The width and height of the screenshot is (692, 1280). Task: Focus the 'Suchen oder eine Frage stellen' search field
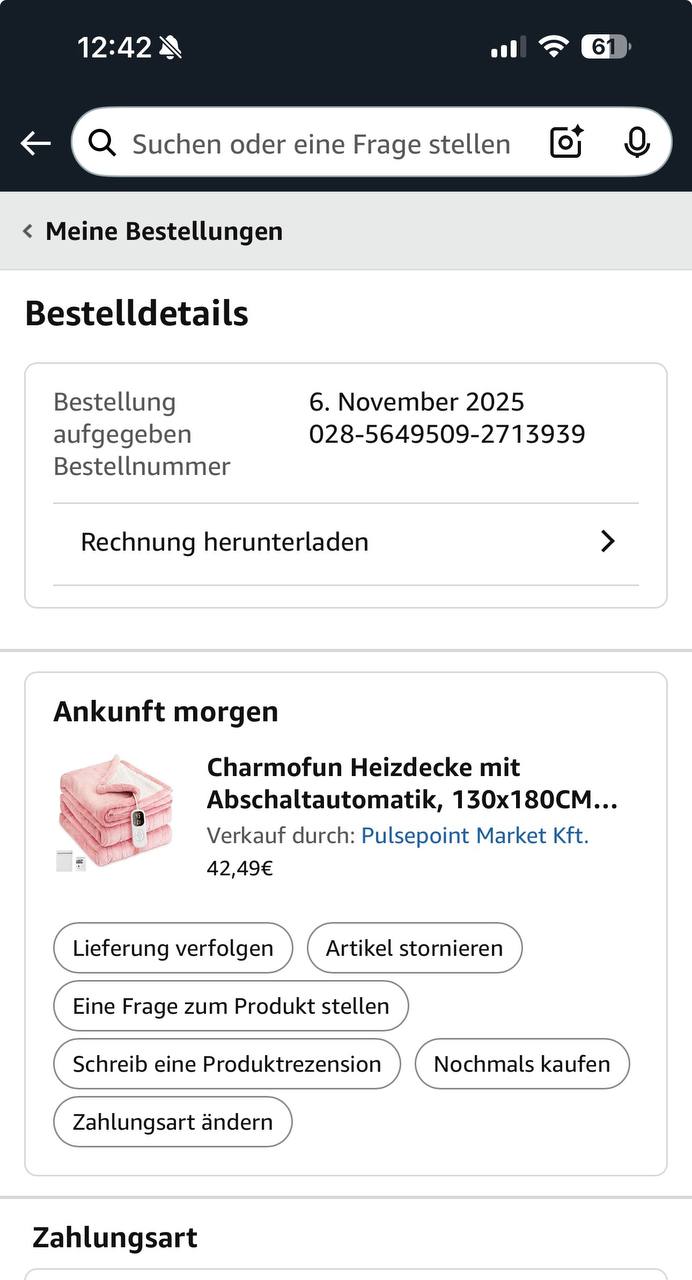pyautogui.click(x=320, y=144)
